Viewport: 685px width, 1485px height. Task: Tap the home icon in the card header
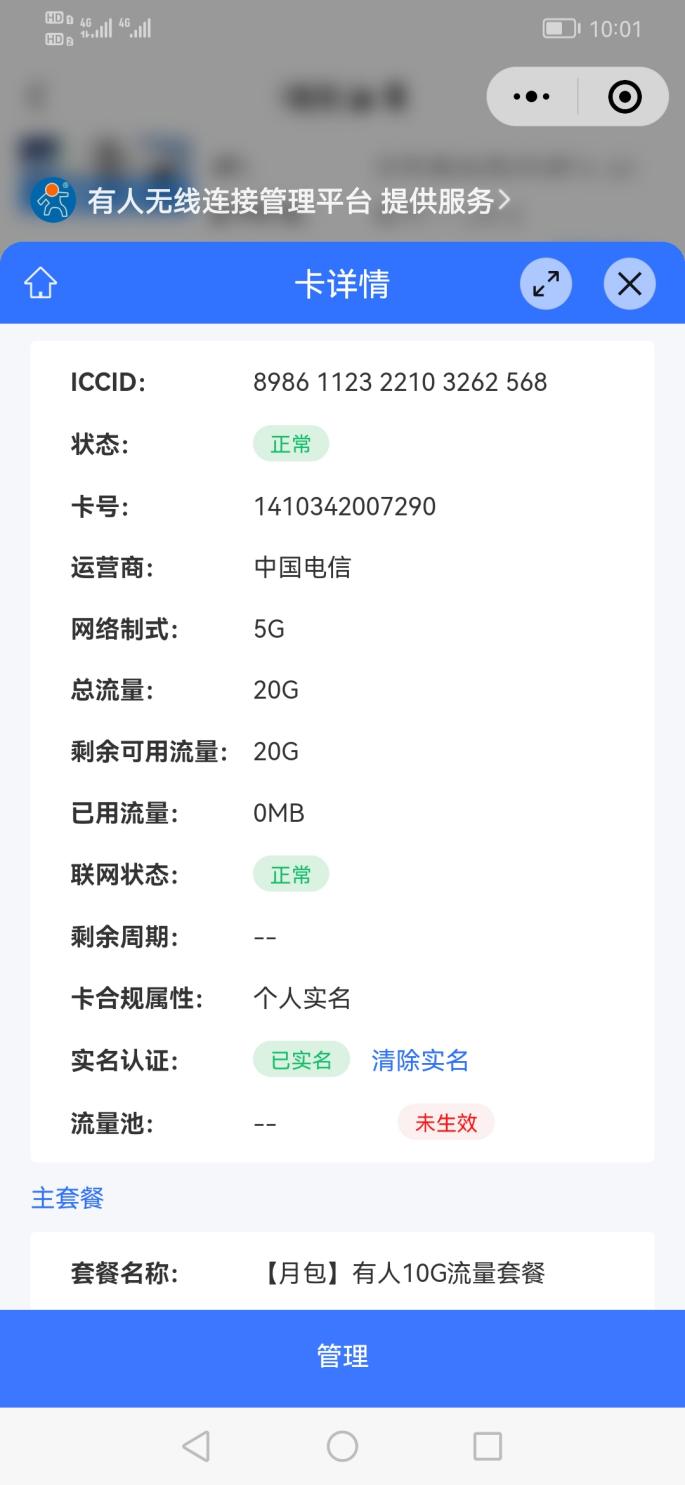pos(41,284)
